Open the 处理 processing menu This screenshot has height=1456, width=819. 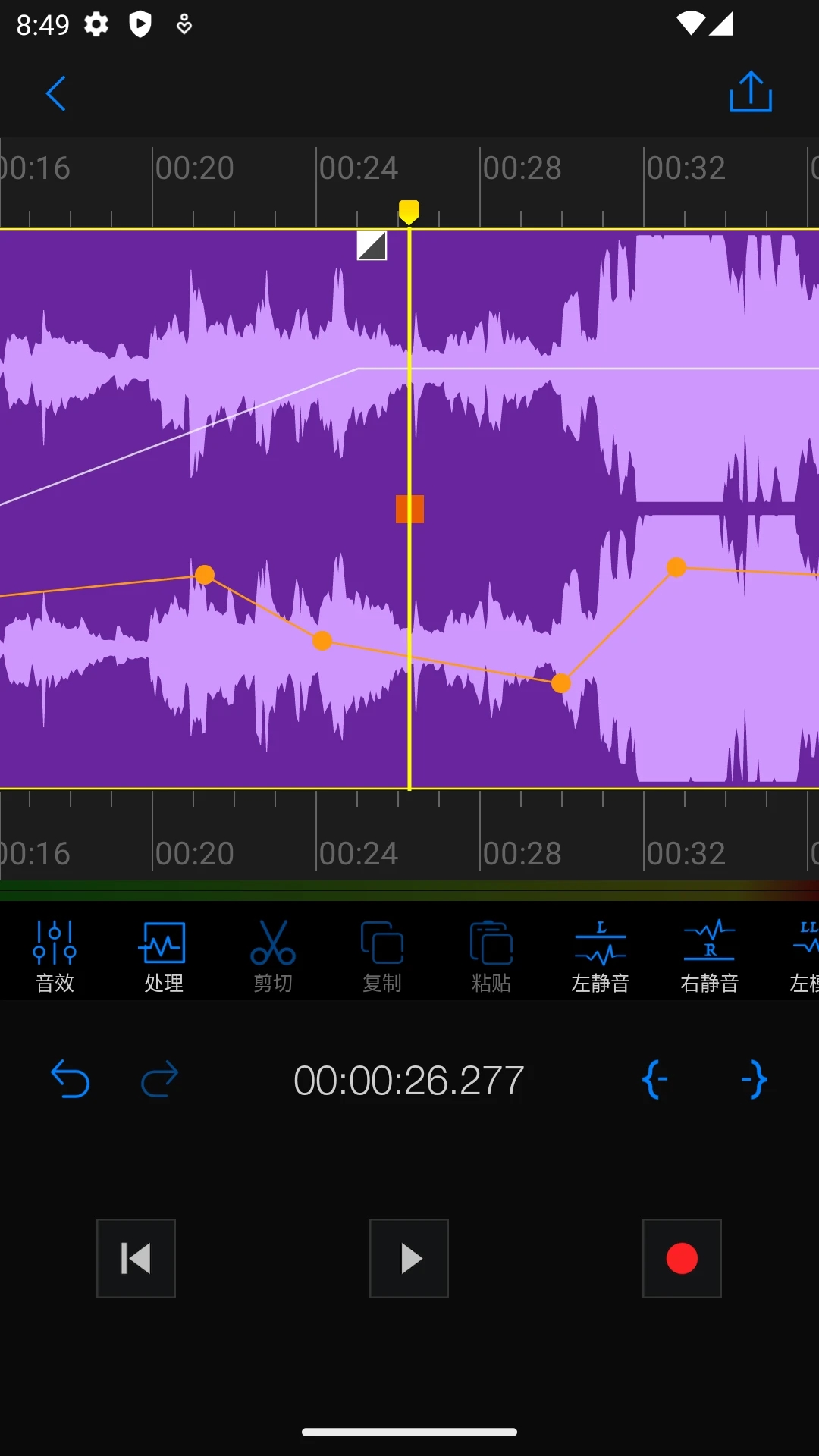coord(163,956)
